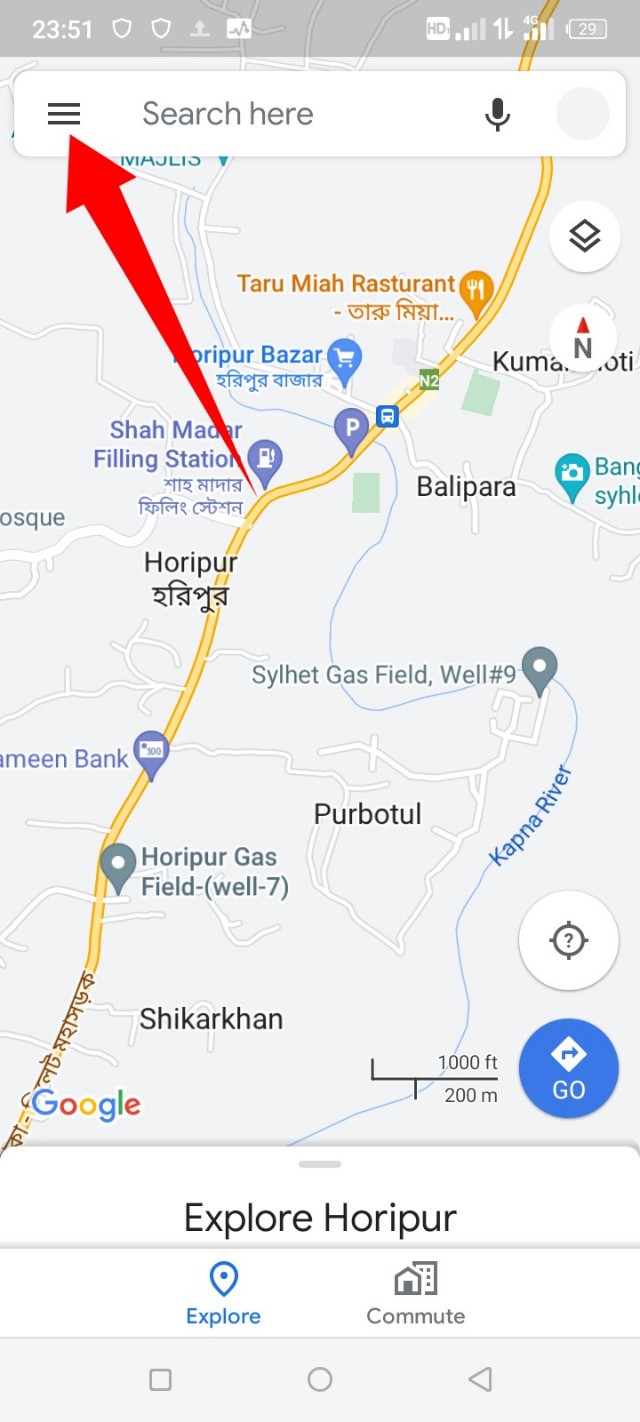The width and height of the screenshot is (640, 1422).
Task: Open Taru Miah Rasturant place marker
Action: pos(476,289)
